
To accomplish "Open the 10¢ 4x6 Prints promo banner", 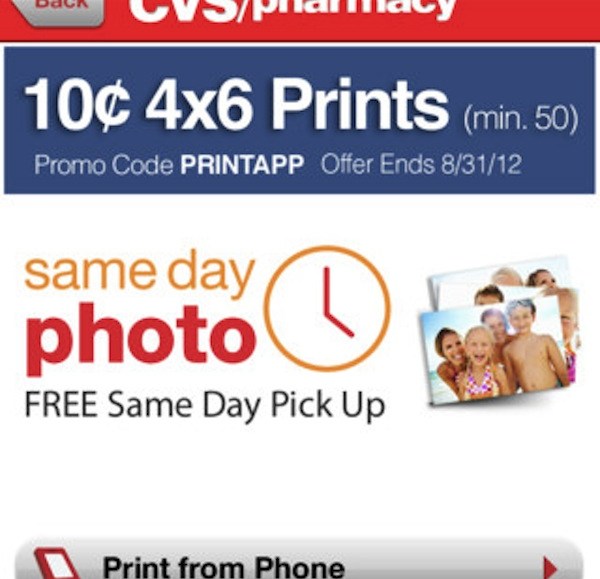I will pos(299,120).
